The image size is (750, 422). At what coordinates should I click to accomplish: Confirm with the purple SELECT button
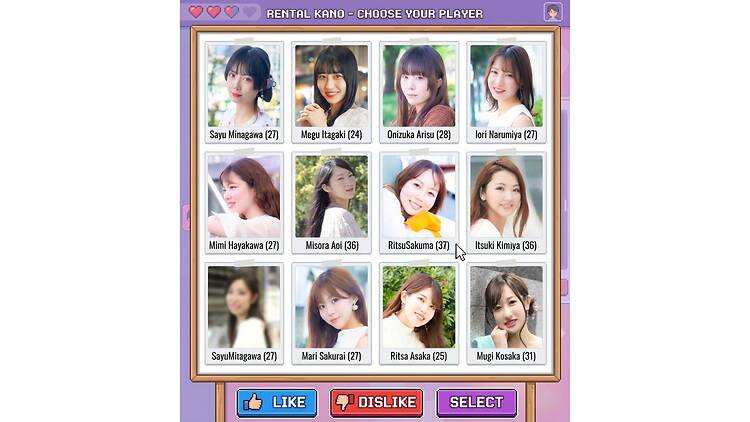(477, 402)
